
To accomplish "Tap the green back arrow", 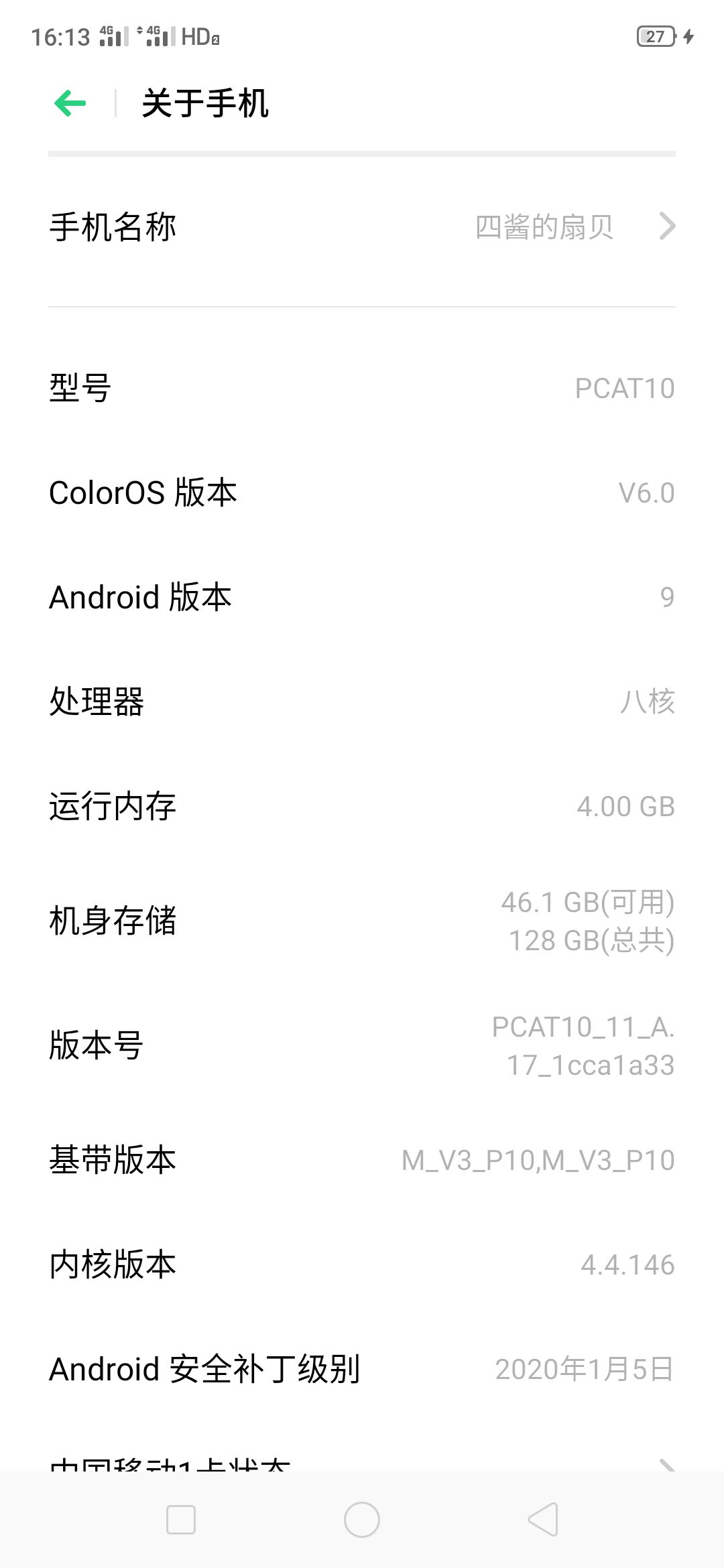I will pyautogui.click(x=70, y=104).
